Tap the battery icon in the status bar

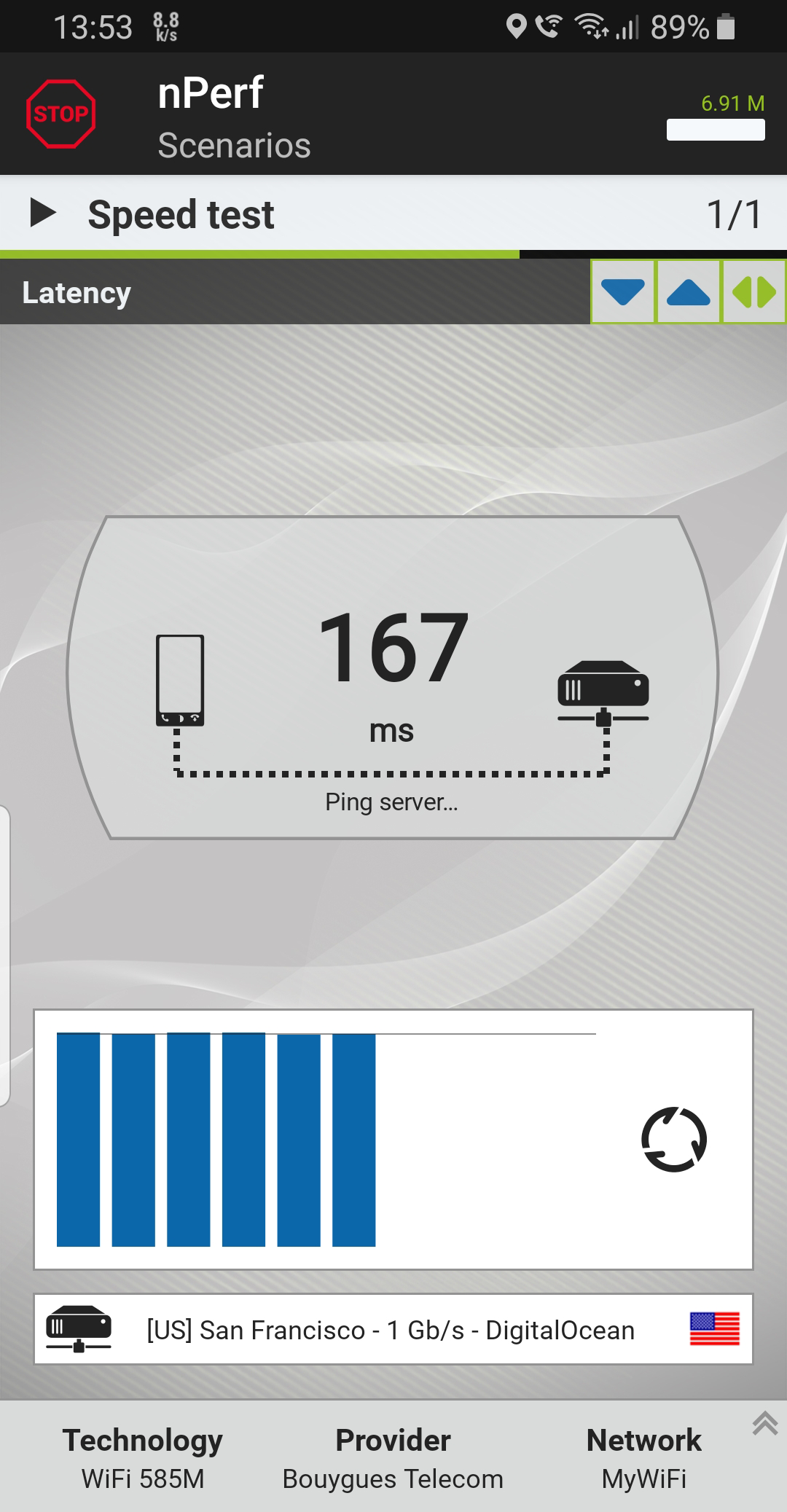[727, 26]
